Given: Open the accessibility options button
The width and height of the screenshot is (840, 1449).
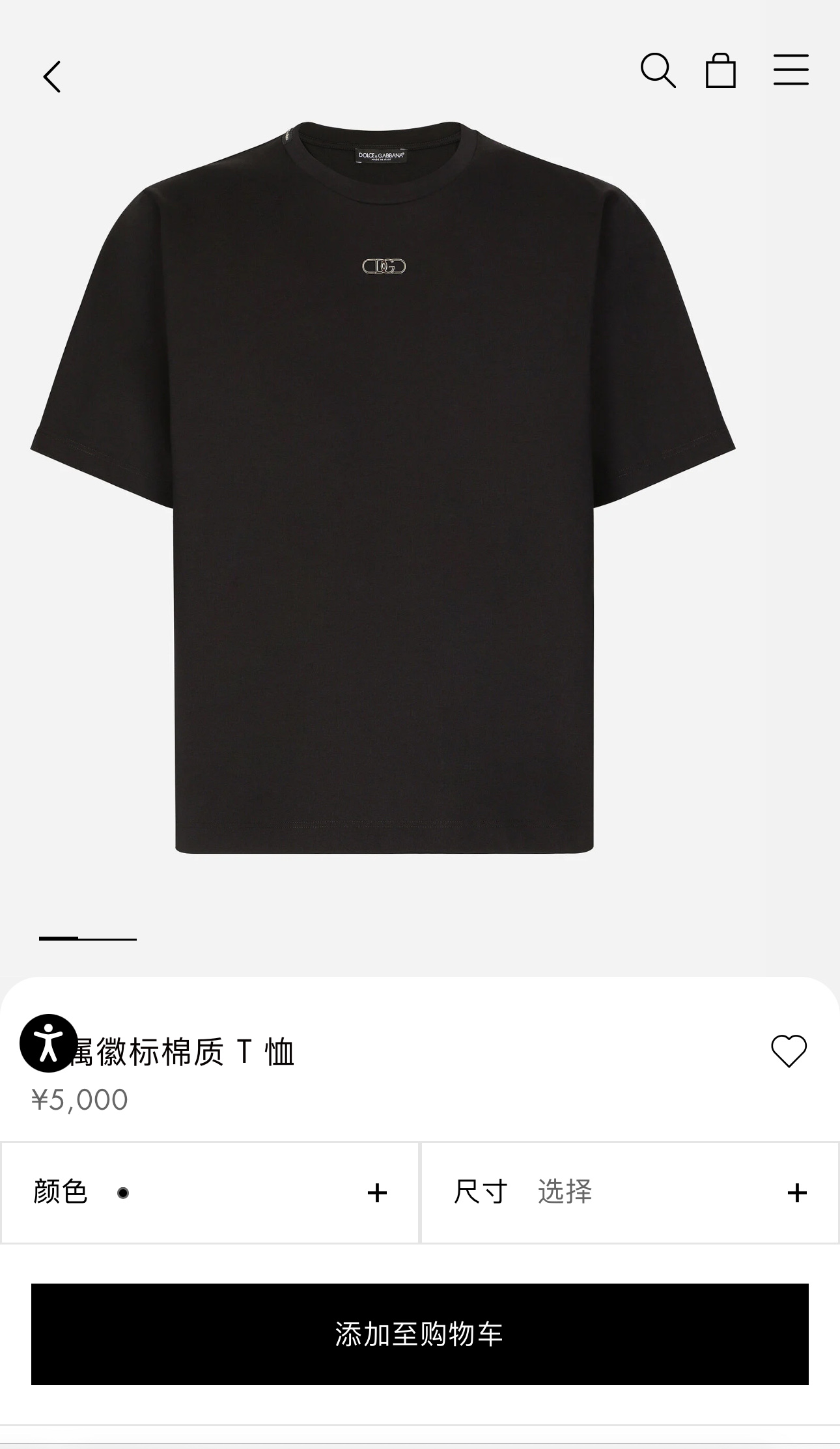Looking at the screenshot, I should [49, 1043].
